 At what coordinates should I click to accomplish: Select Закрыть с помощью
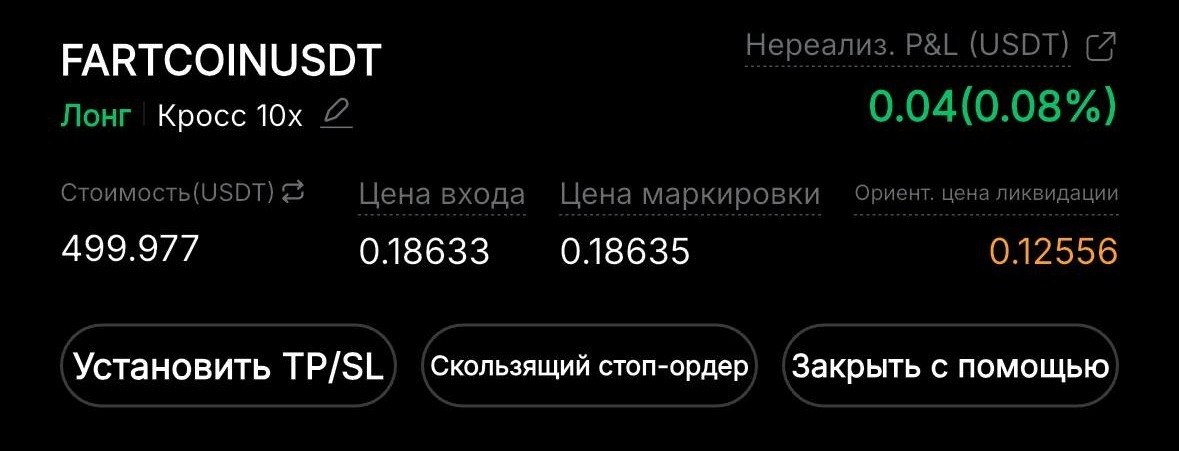(950, 366)
